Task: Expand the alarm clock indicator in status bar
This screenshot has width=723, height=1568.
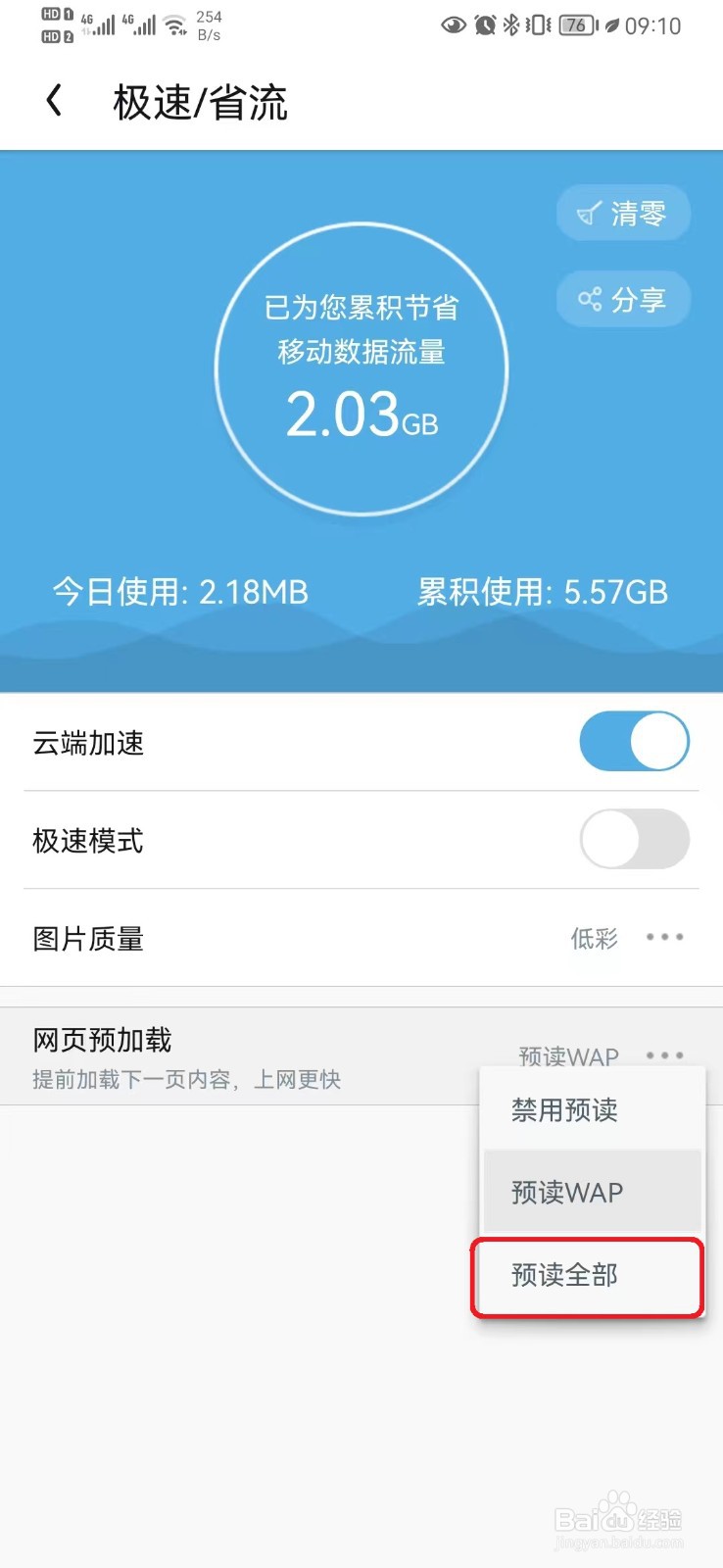Action: pyautogui.click(x=484, y=25)
